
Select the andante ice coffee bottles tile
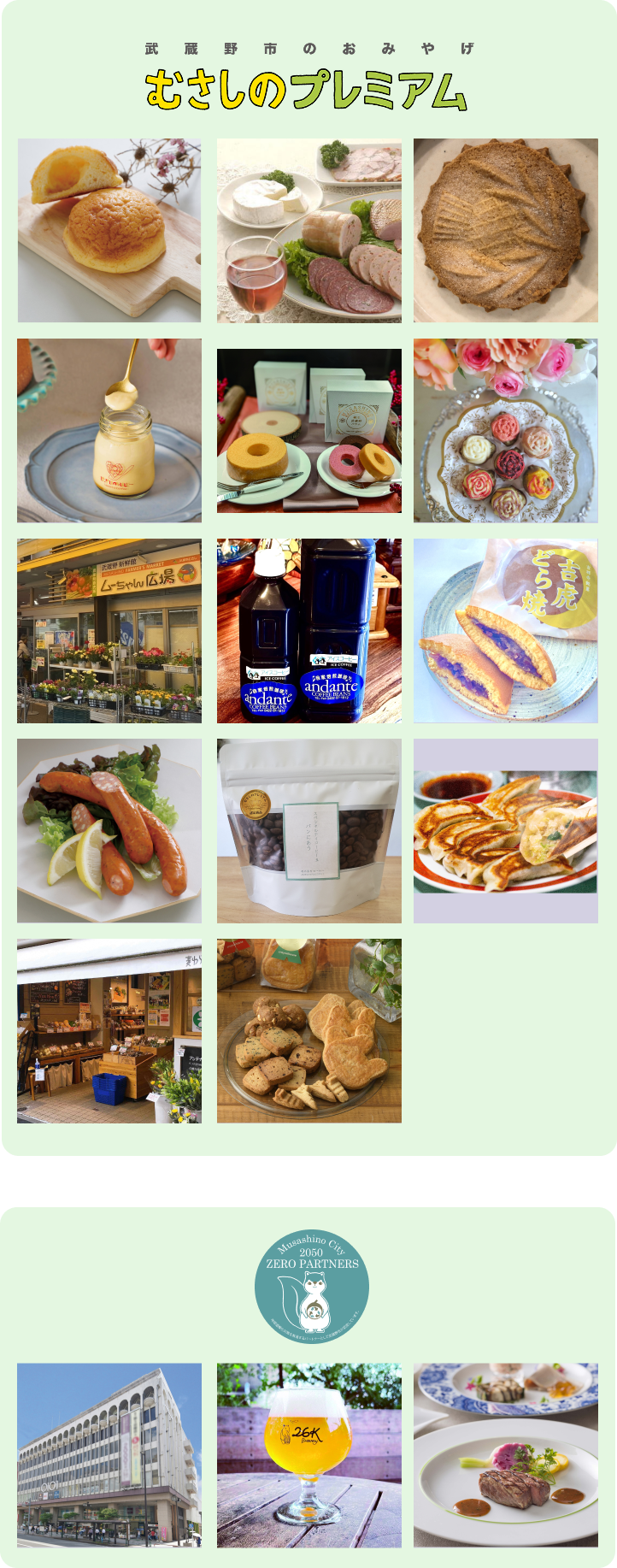[308, 630]
